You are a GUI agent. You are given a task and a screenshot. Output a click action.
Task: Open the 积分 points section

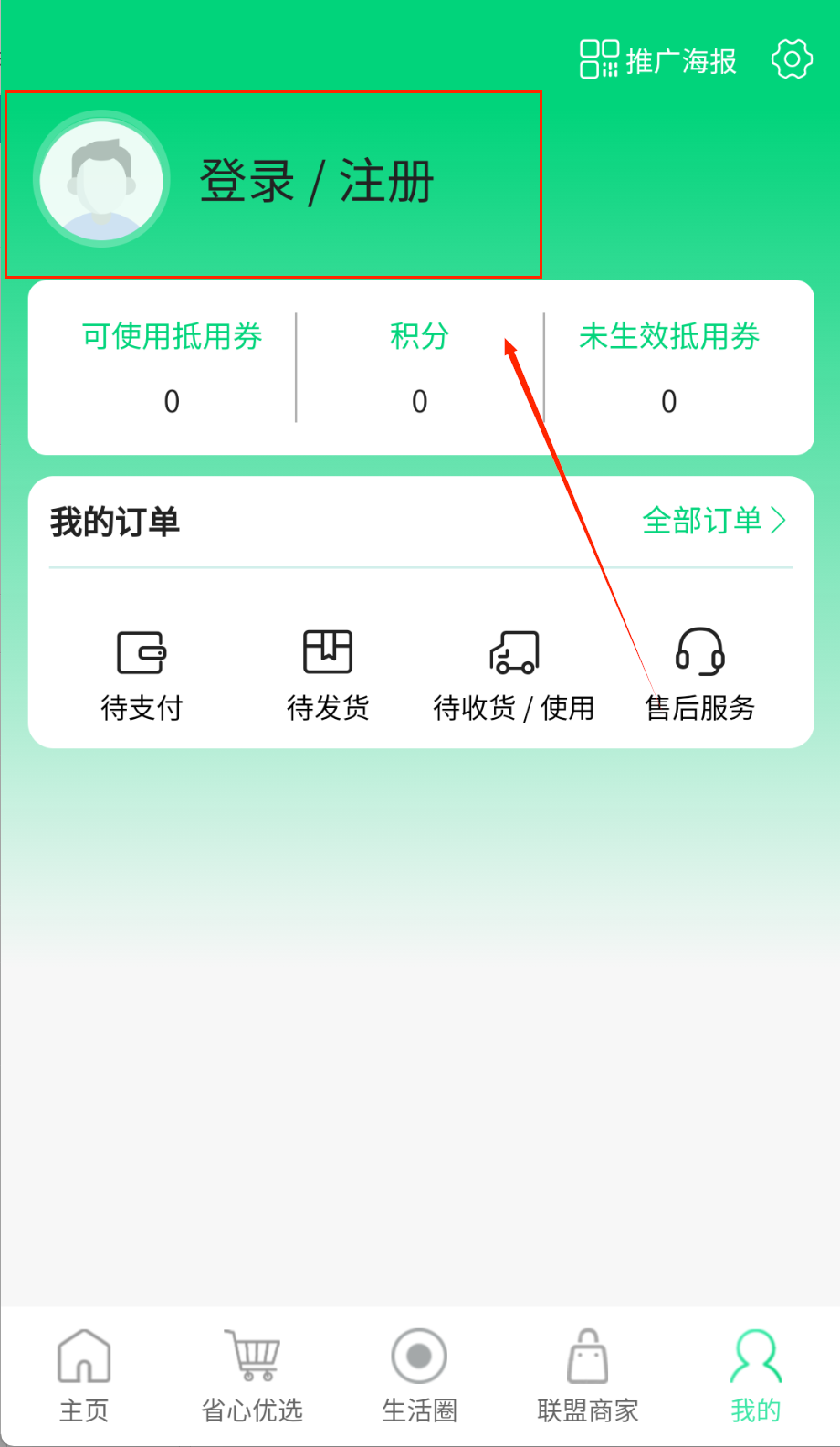[419, 365]
